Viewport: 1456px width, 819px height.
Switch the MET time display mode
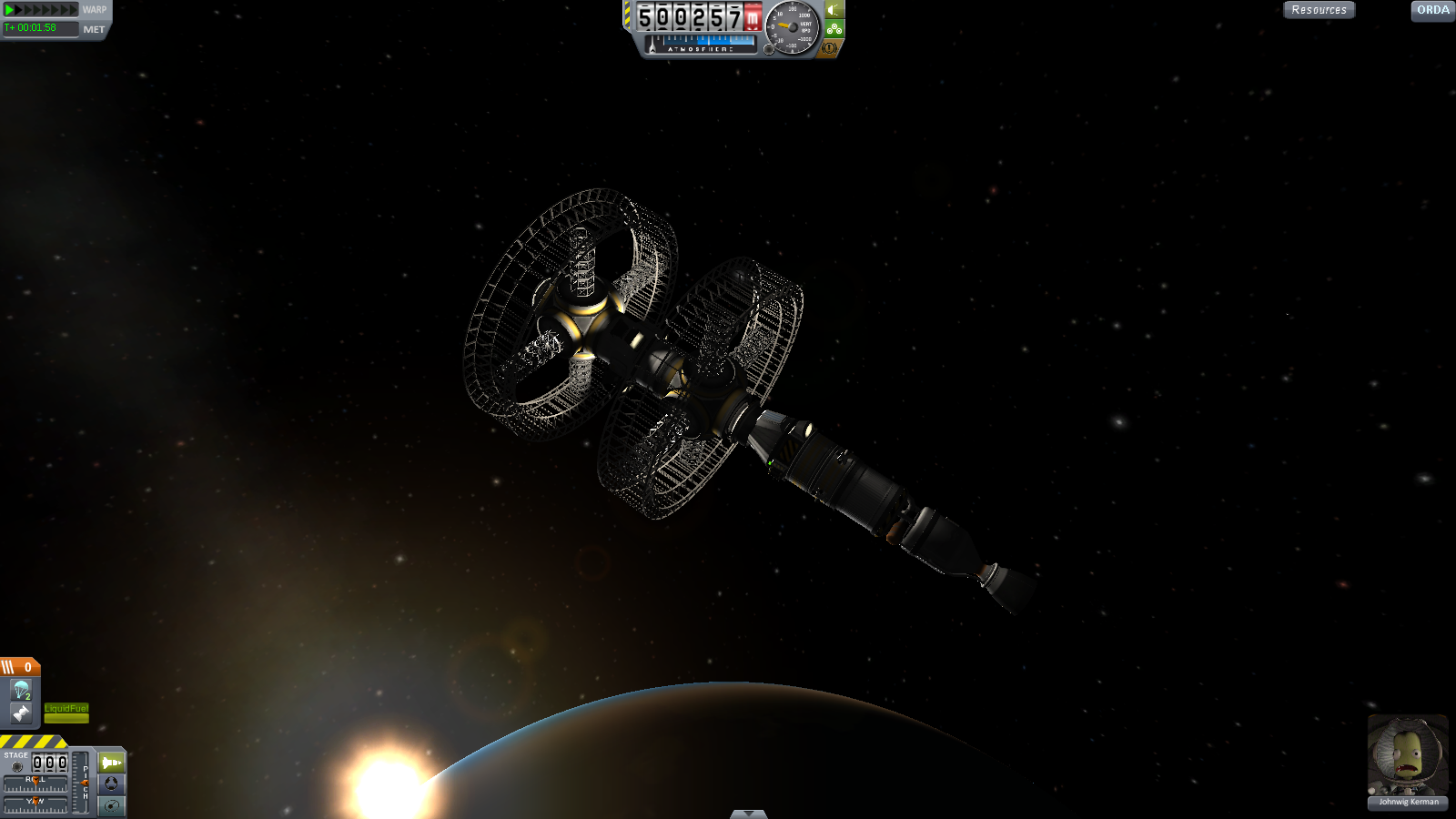click(94, 29)
